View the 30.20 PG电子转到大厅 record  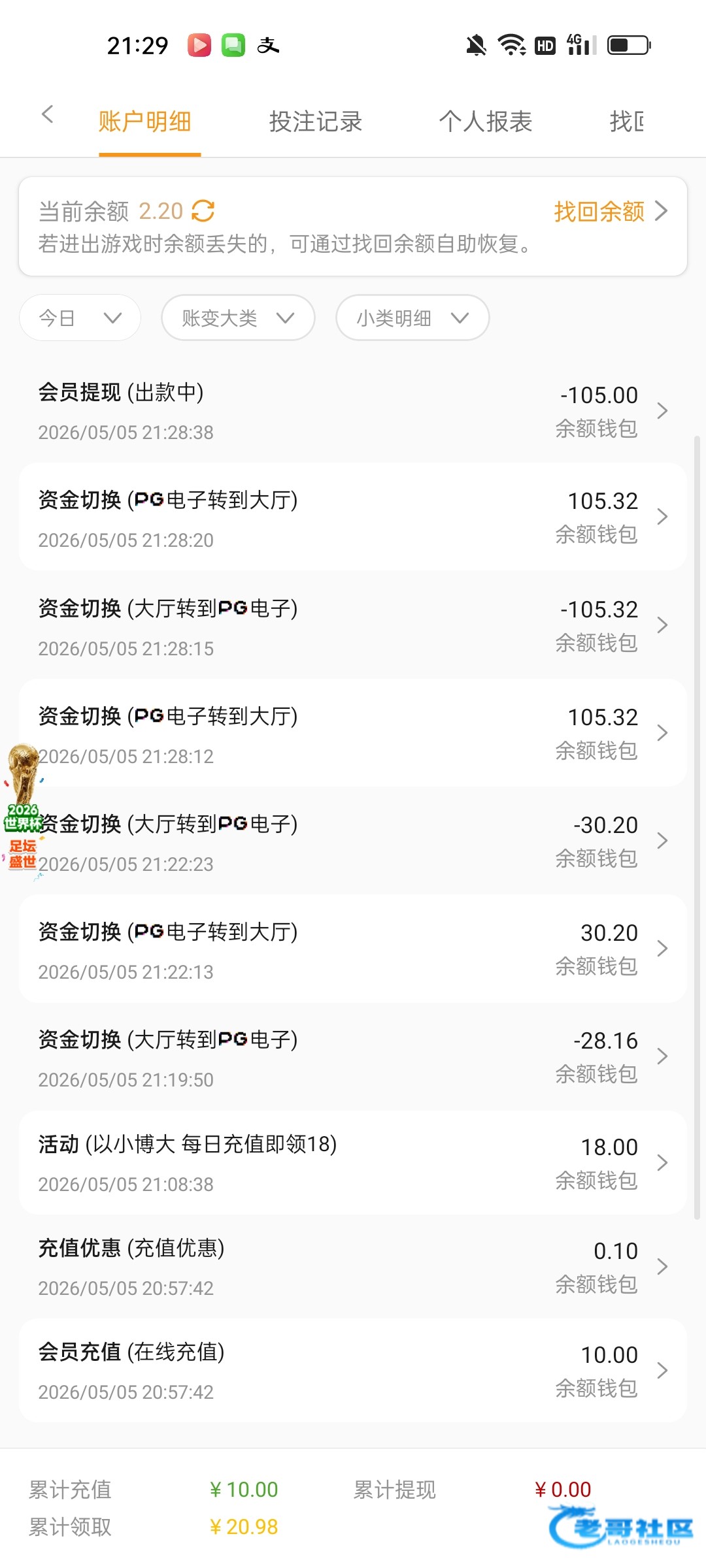click(353, 949)
